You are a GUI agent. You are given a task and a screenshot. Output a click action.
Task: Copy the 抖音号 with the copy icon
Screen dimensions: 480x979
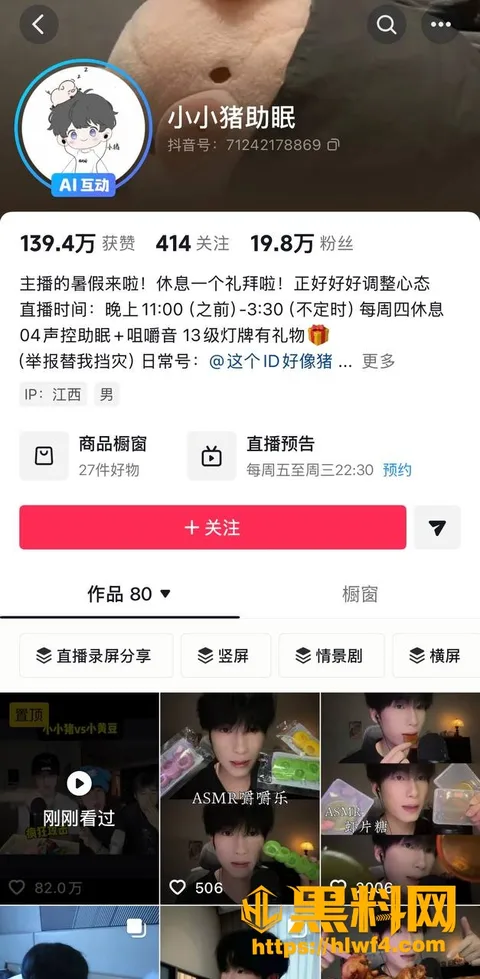point(334,145)
